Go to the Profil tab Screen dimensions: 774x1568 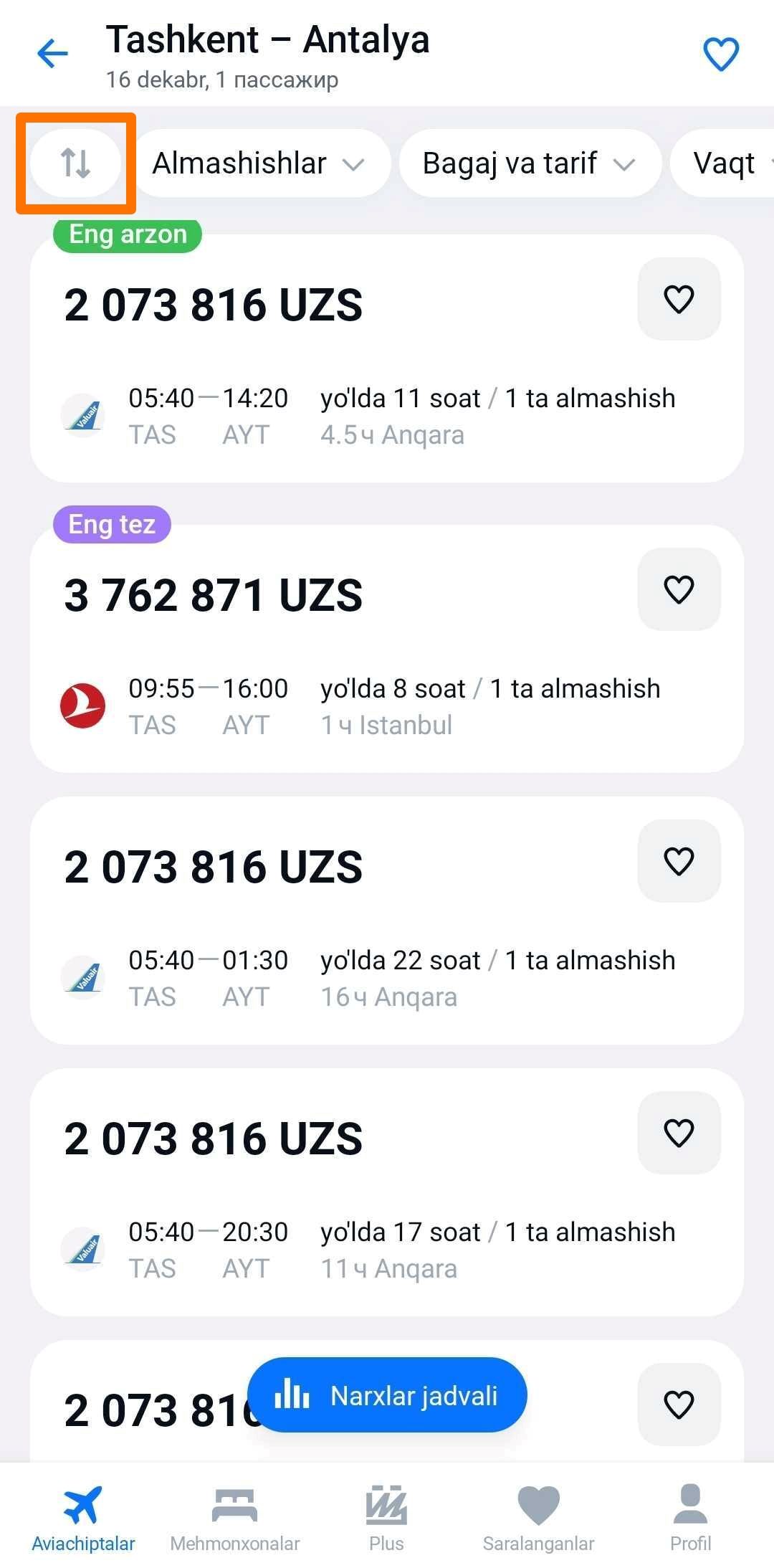[x=690, y=1517]
